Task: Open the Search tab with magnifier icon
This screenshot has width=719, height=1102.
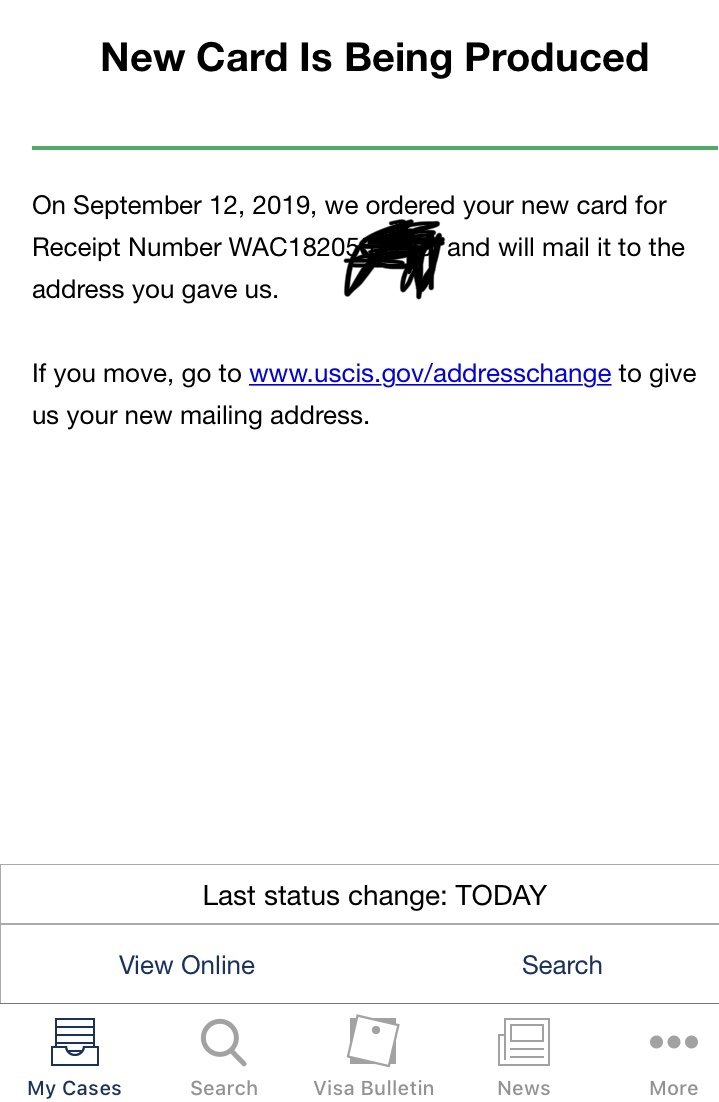Action: click(223, 1056)
